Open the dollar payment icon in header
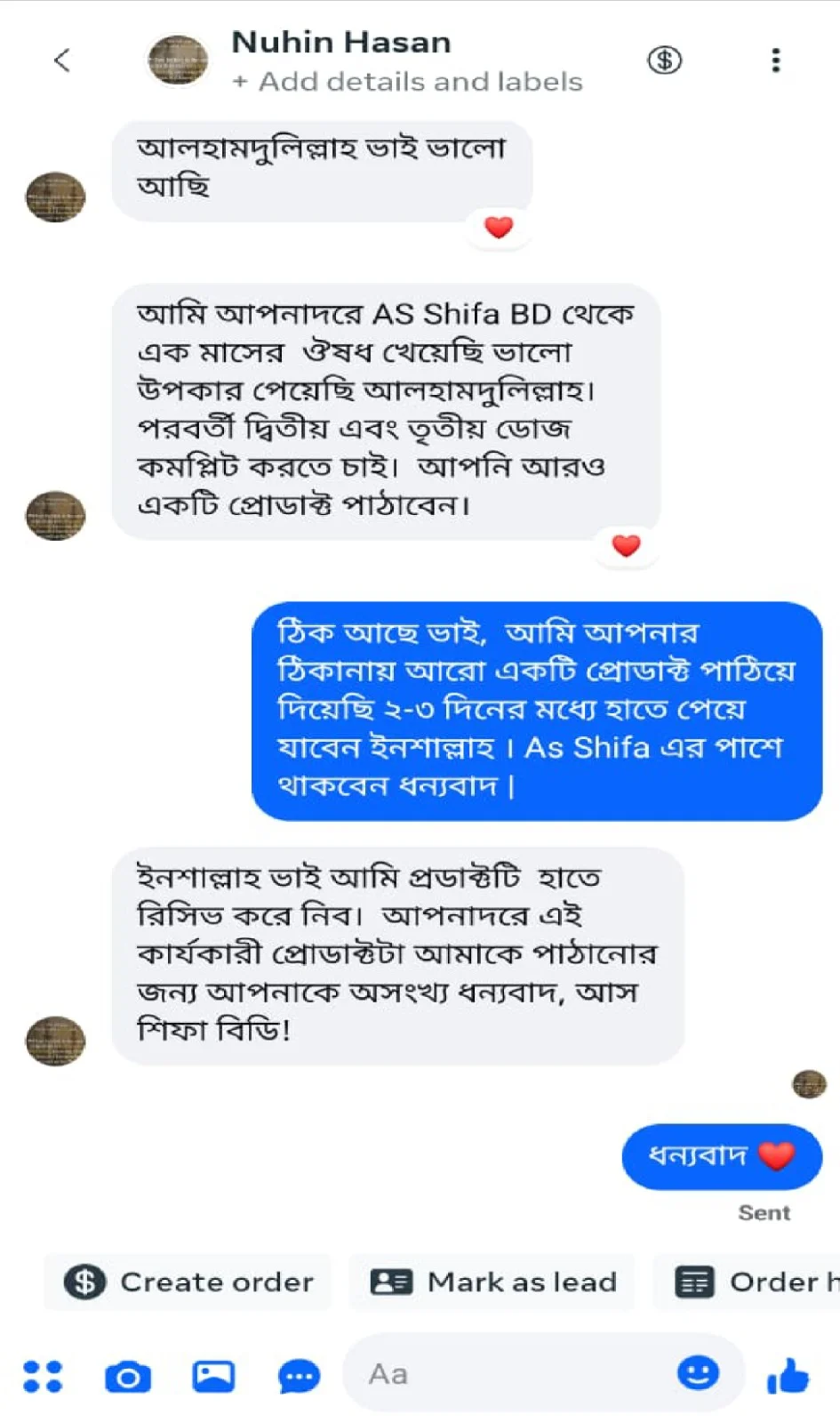 [664, 60]
